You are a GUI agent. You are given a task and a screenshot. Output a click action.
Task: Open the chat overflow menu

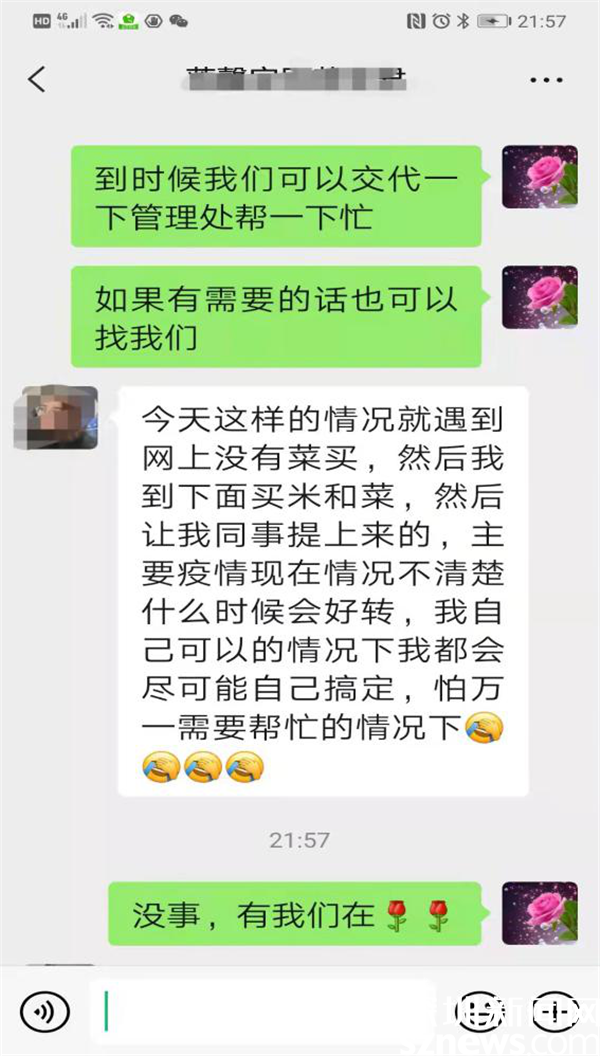(x=546, y=80)
